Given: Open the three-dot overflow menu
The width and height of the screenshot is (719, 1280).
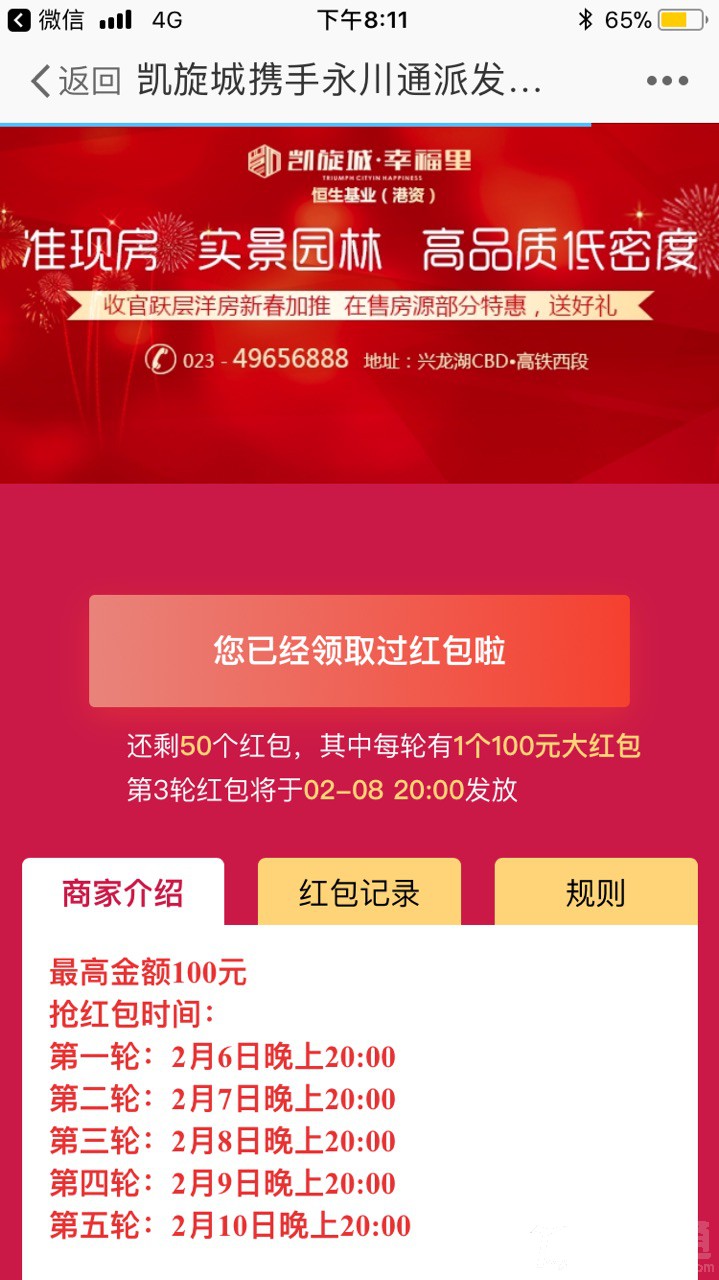Looking at the screenshot, I should [667, 81].
